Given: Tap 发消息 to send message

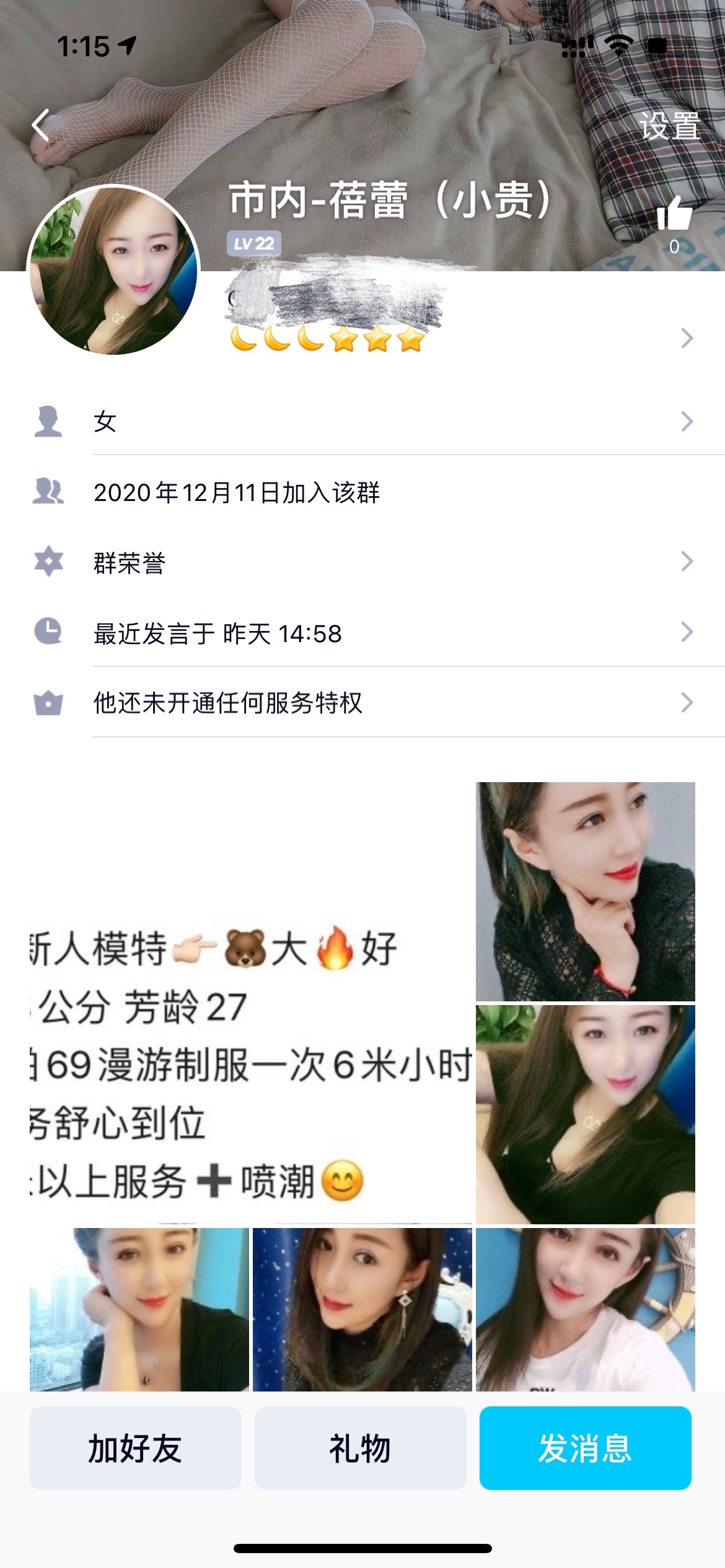Looking at the screenshot, I should (585, 1448).
